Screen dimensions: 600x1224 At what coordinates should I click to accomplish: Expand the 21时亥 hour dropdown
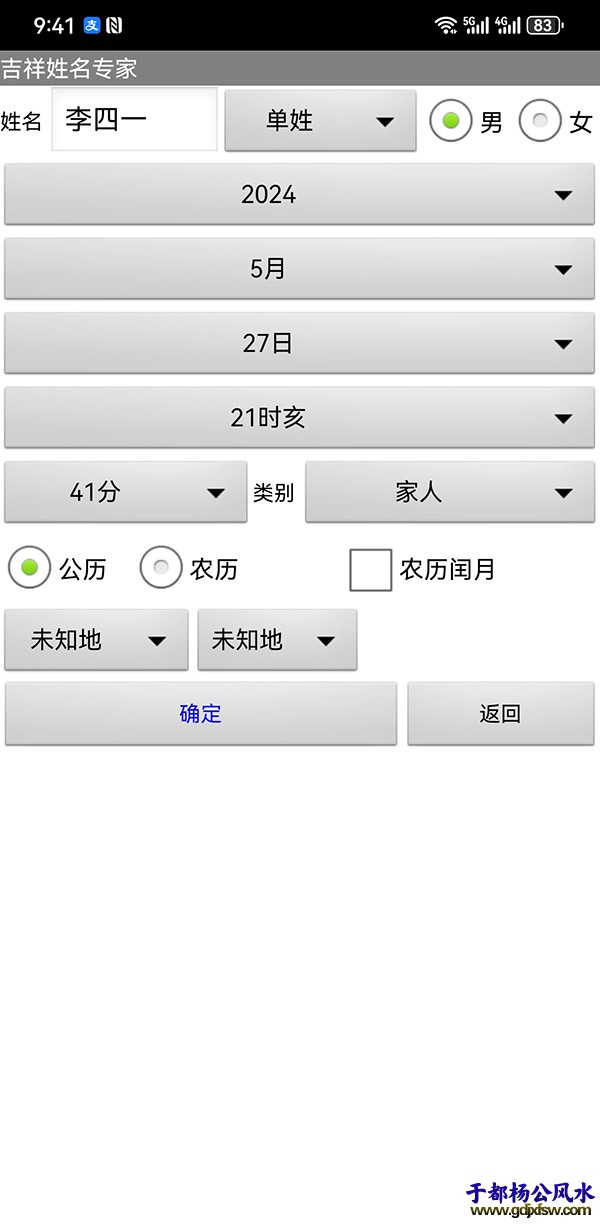pyautogui.click(x=300, y=417)
